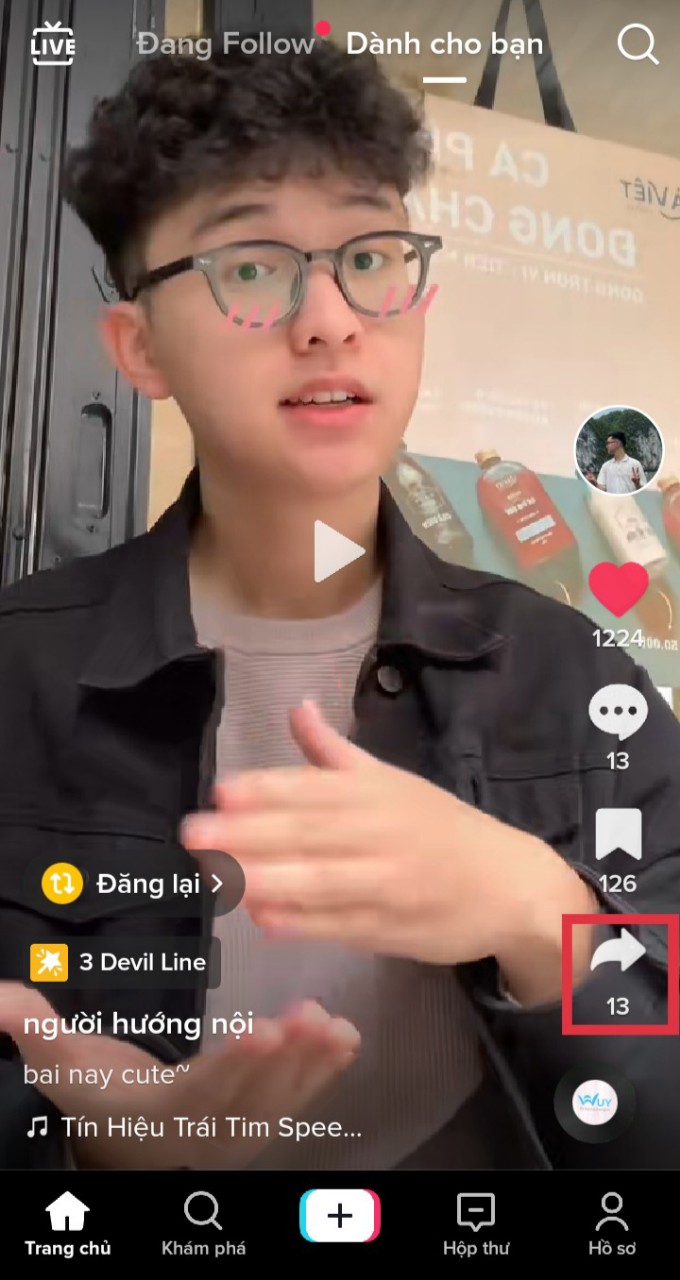The width and height of the screenshot is (680, 1280).
Task: Open the creator's profile avatar
Action: 619,450
